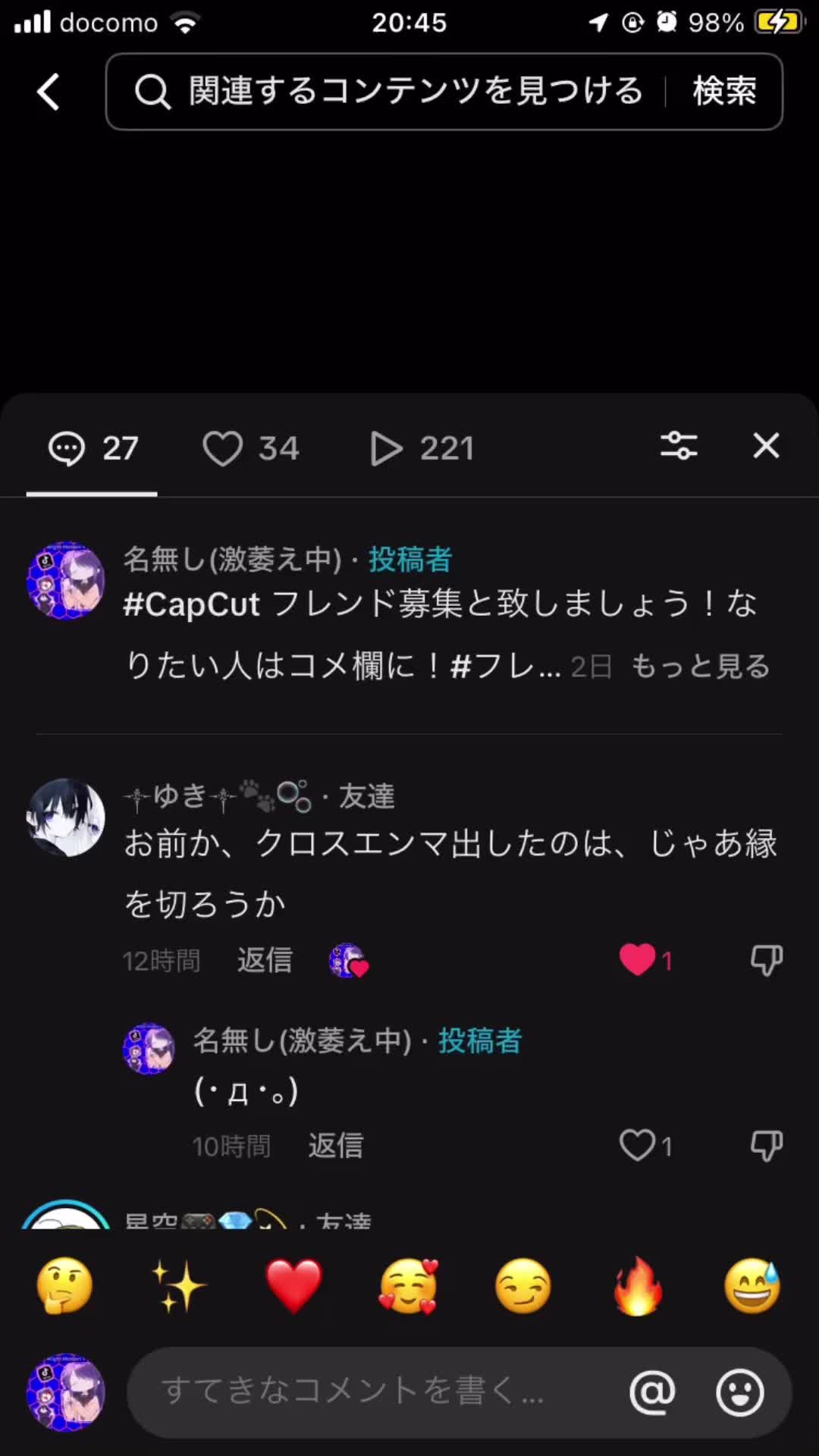This screenshot has height=1456, width=819.
Task: Insert the fire emoji quick reaction
Action: 637,1286
